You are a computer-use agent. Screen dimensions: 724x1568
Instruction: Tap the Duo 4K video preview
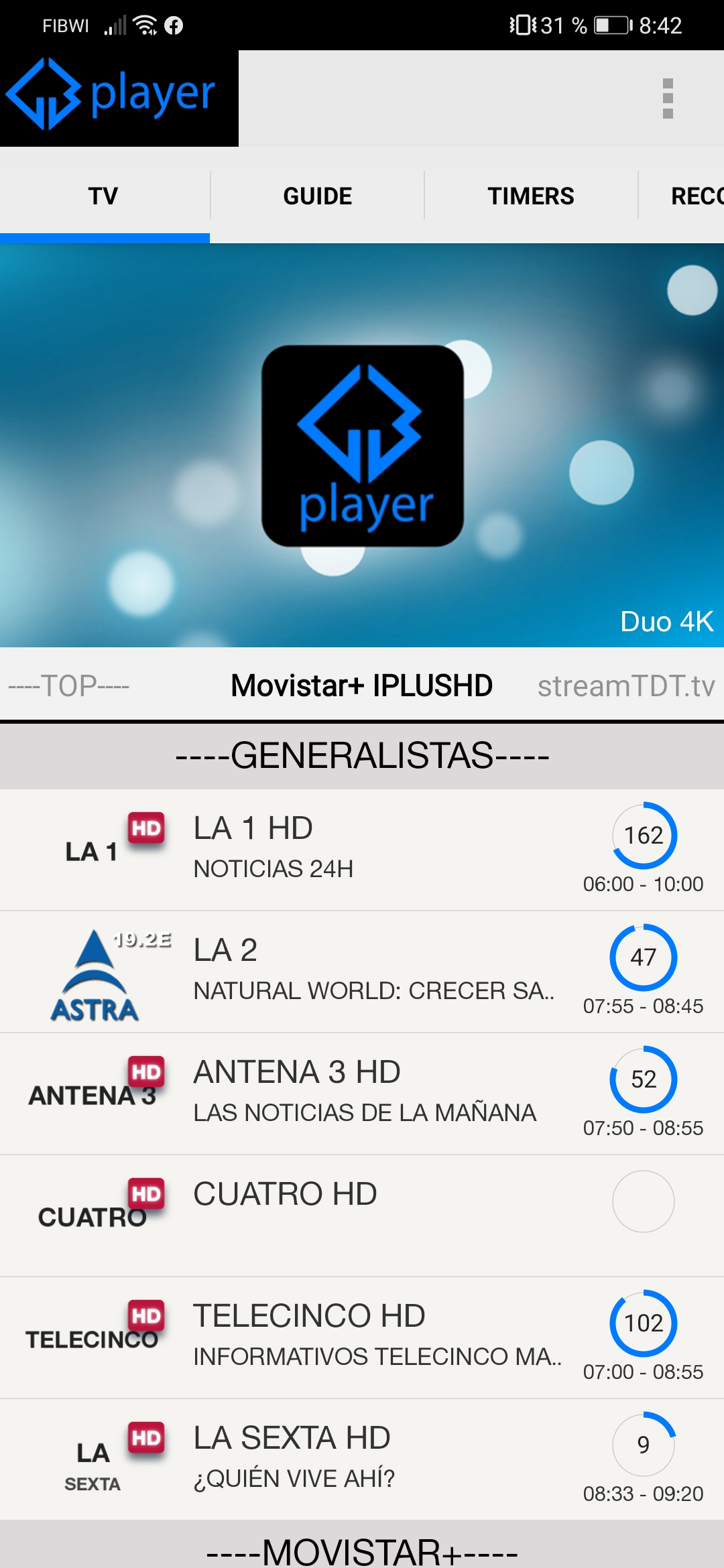(362, 445)
